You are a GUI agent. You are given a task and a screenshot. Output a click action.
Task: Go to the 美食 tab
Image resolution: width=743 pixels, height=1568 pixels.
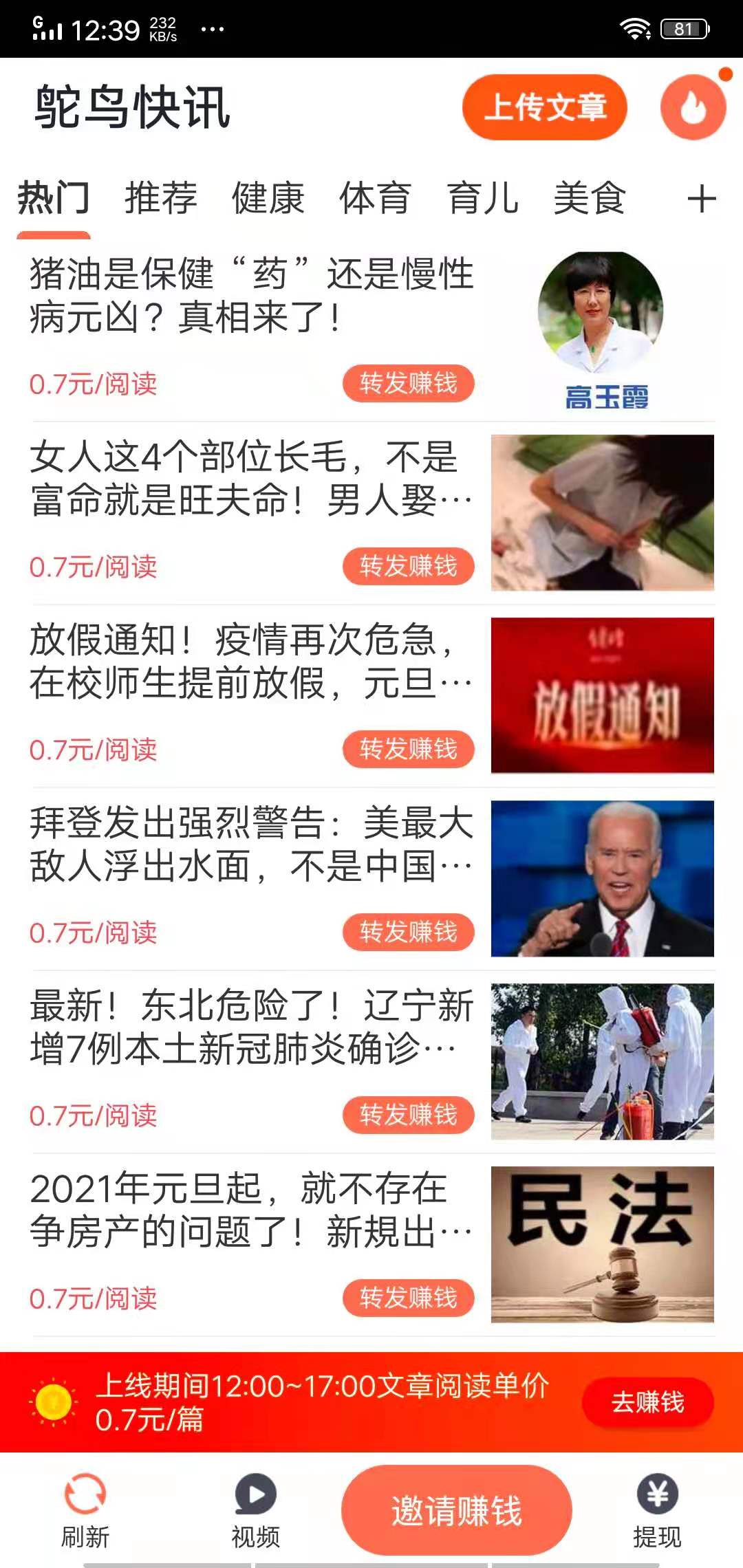(x=590, y=199)
